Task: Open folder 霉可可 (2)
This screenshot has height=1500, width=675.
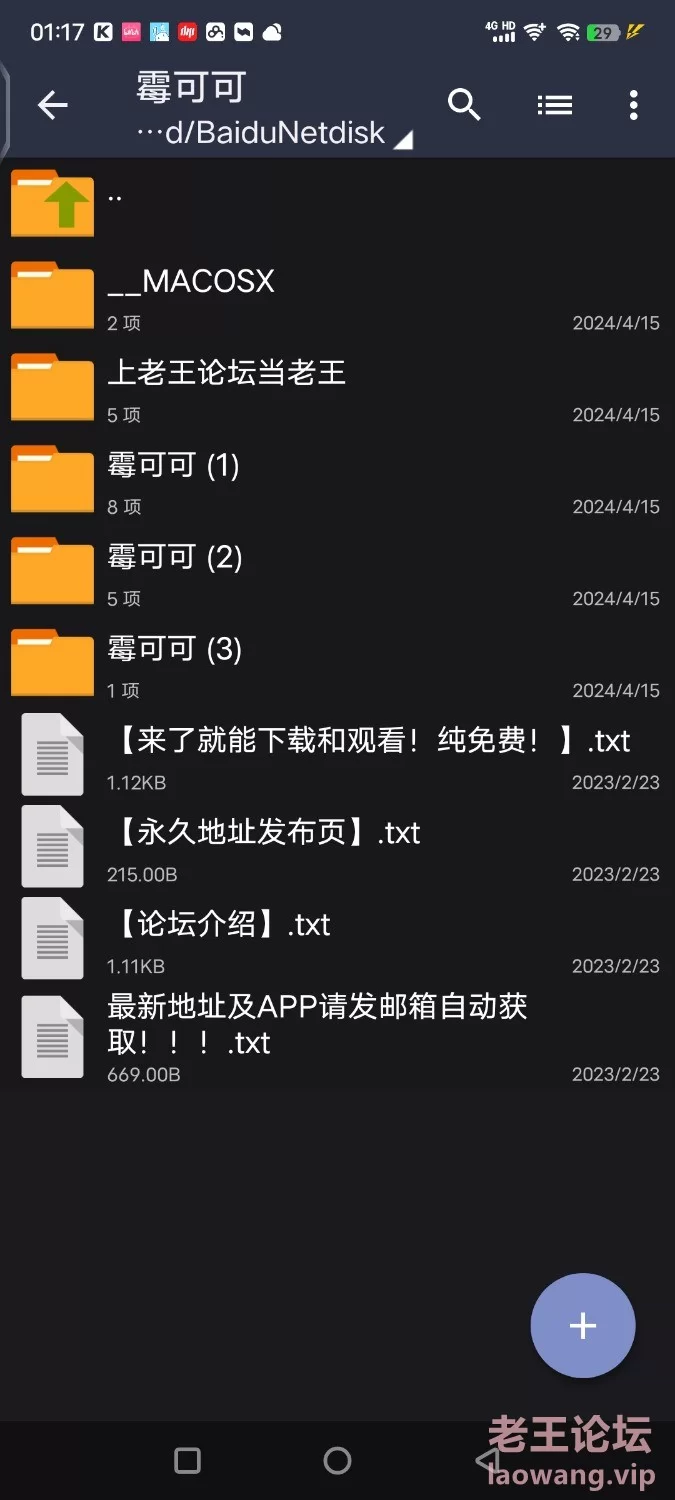Action: click(x=337, y=571)
